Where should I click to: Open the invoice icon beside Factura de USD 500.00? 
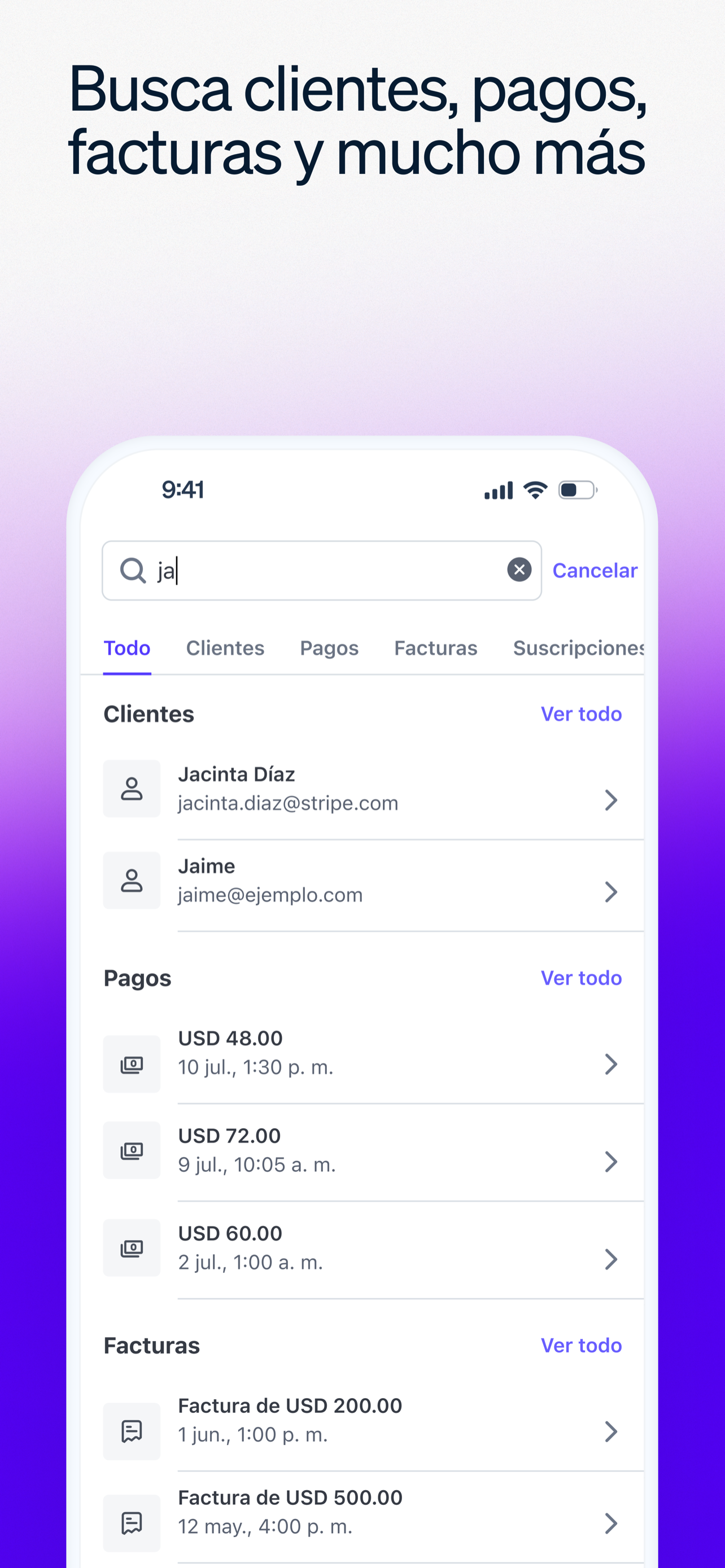click(x=132, y=1523)
